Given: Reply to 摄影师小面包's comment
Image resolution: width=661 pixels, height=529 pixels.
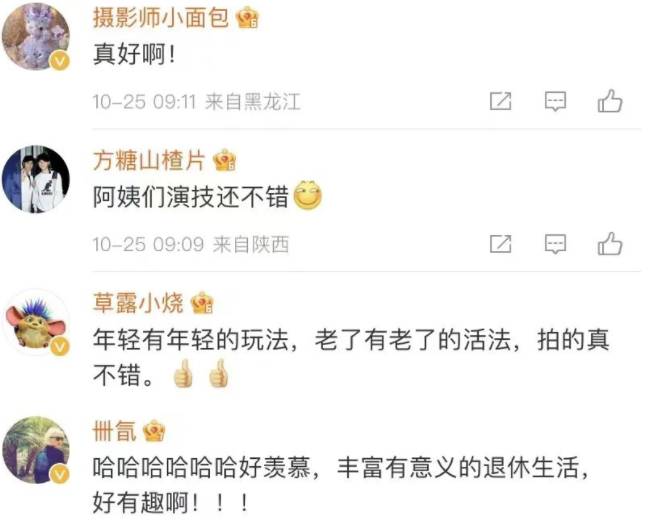Looking at the screenshot, I should click(555, 101).
